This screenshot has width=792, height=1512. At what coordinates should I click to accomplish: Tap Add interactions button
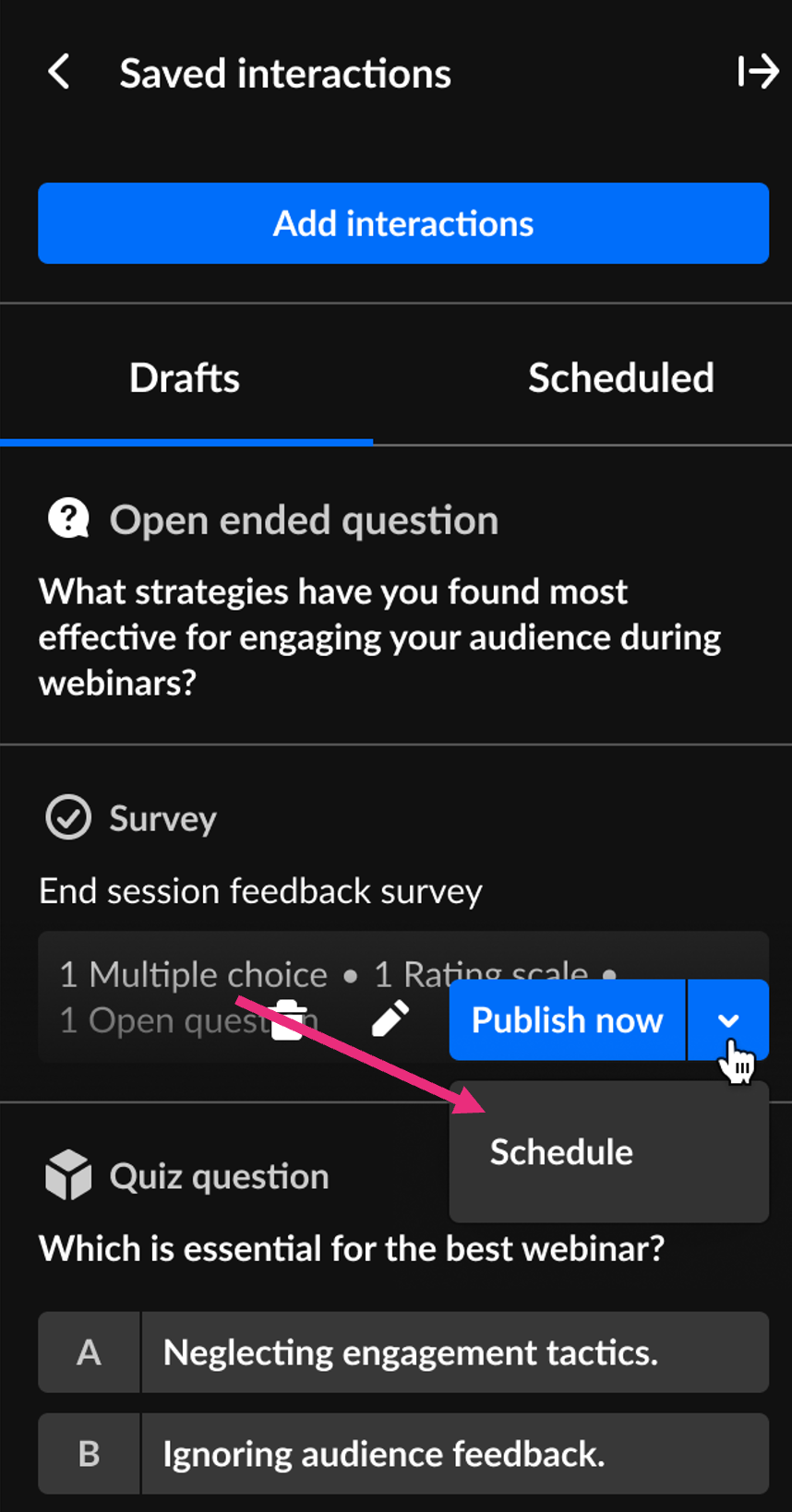(x=403, y=223)
